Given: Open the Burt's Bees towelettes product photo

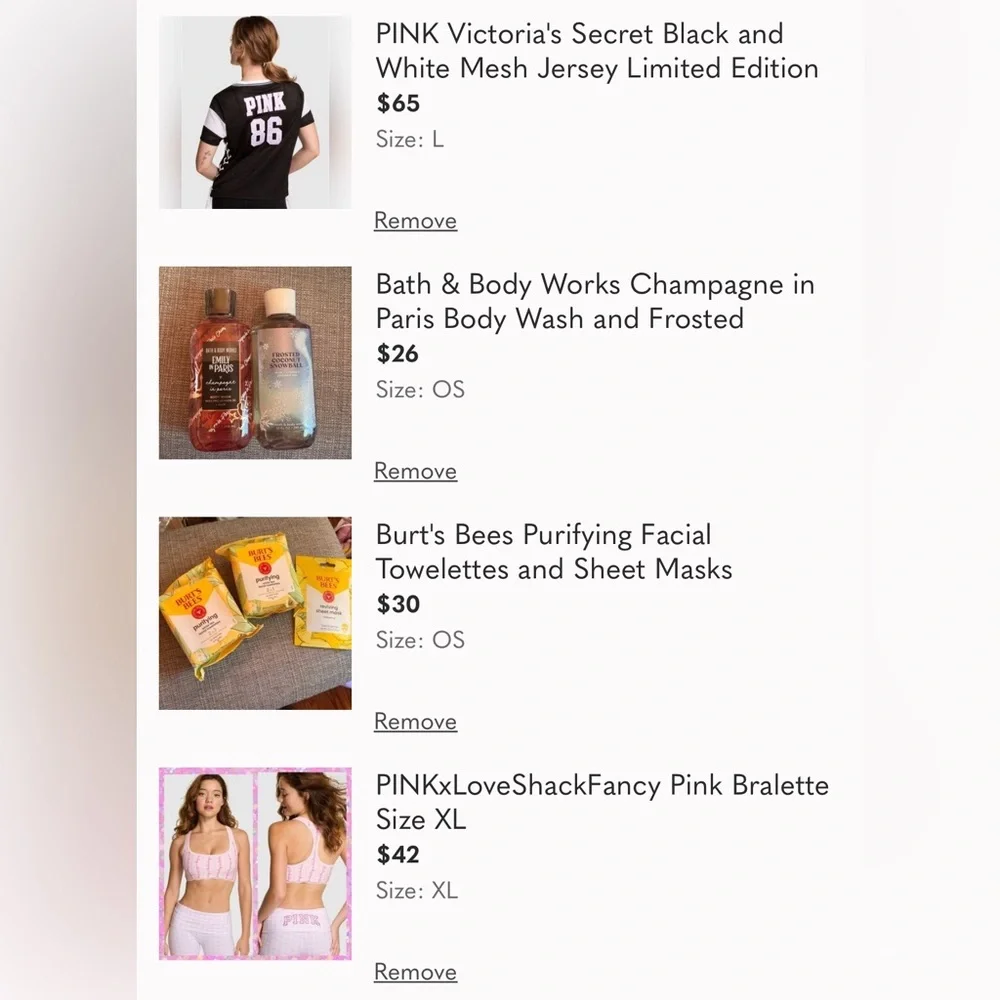Looking at the screenshot, I should 255,612.
